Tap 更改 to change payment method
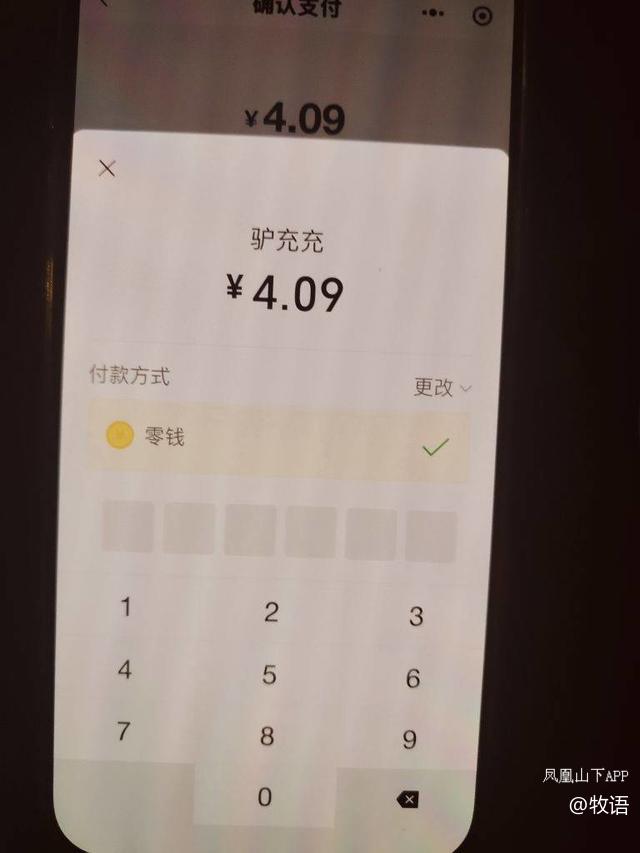The height and width of the screenshot is (853, 640). pyautogui.click(x=442, y=387)
